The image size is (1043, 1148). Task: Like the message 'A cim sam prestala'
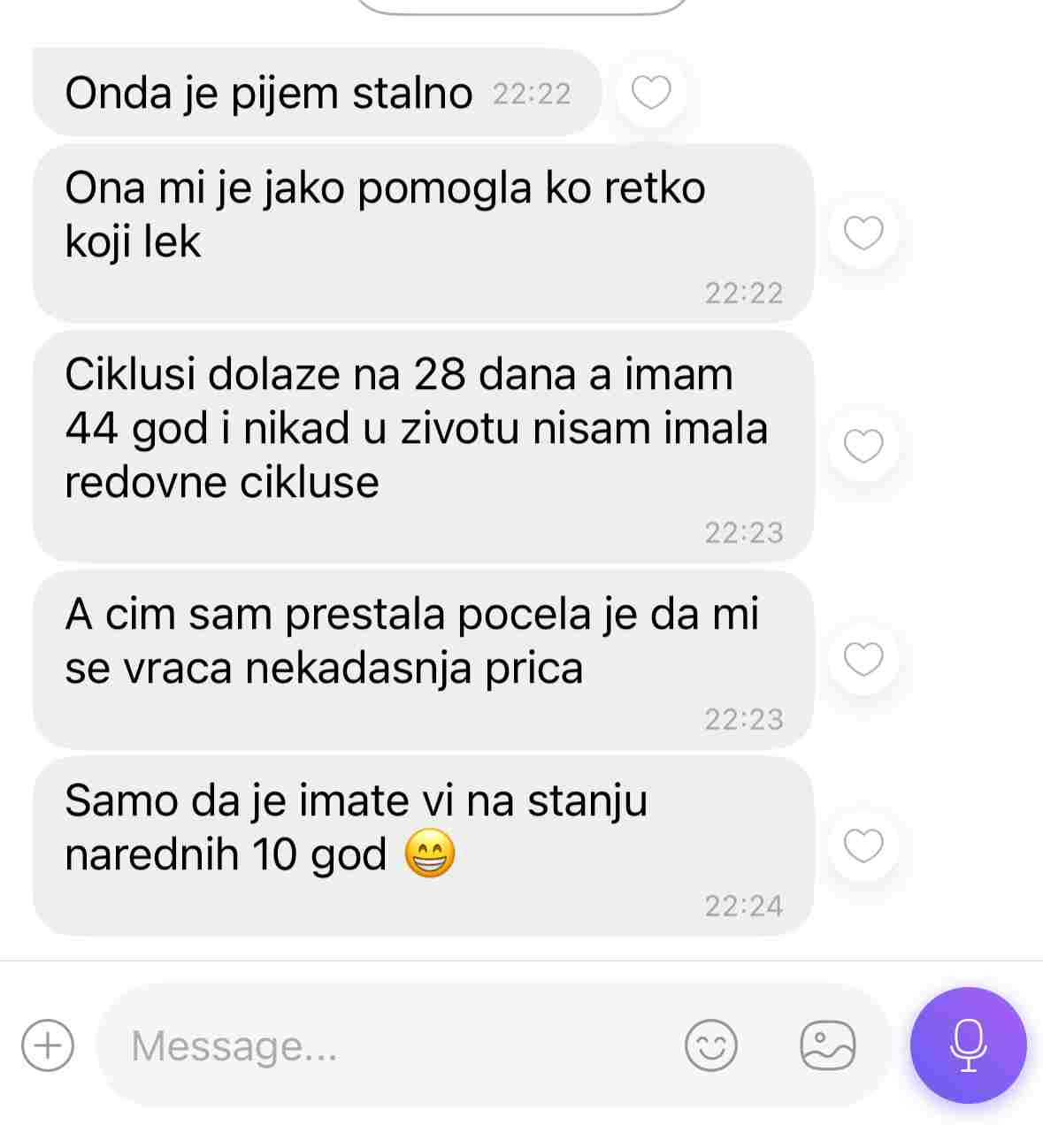[x=863, y=659]
